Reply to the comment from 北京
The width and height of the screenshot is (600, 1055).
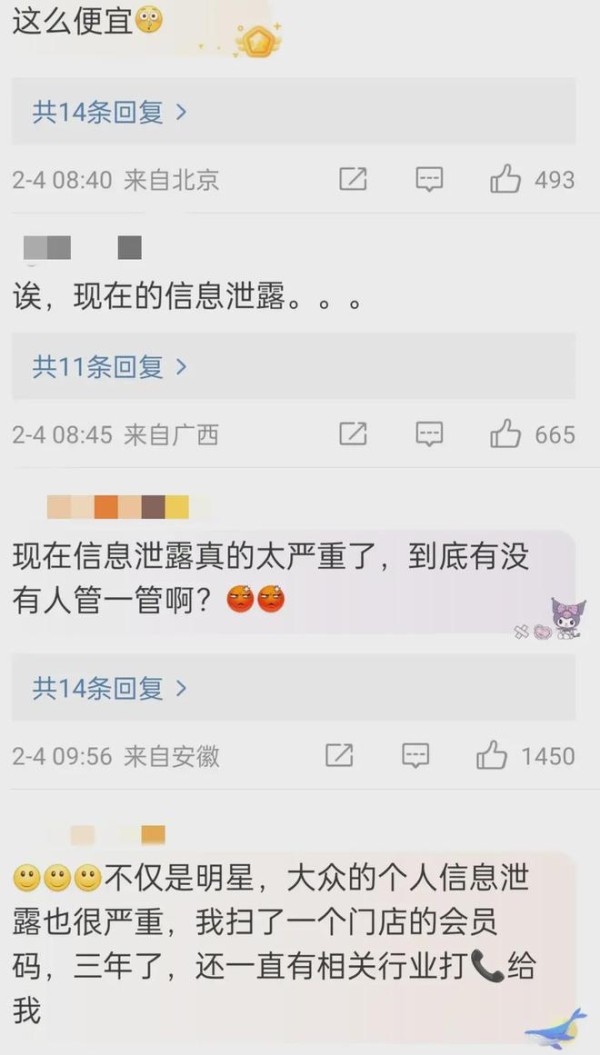[x=429, y=180]
